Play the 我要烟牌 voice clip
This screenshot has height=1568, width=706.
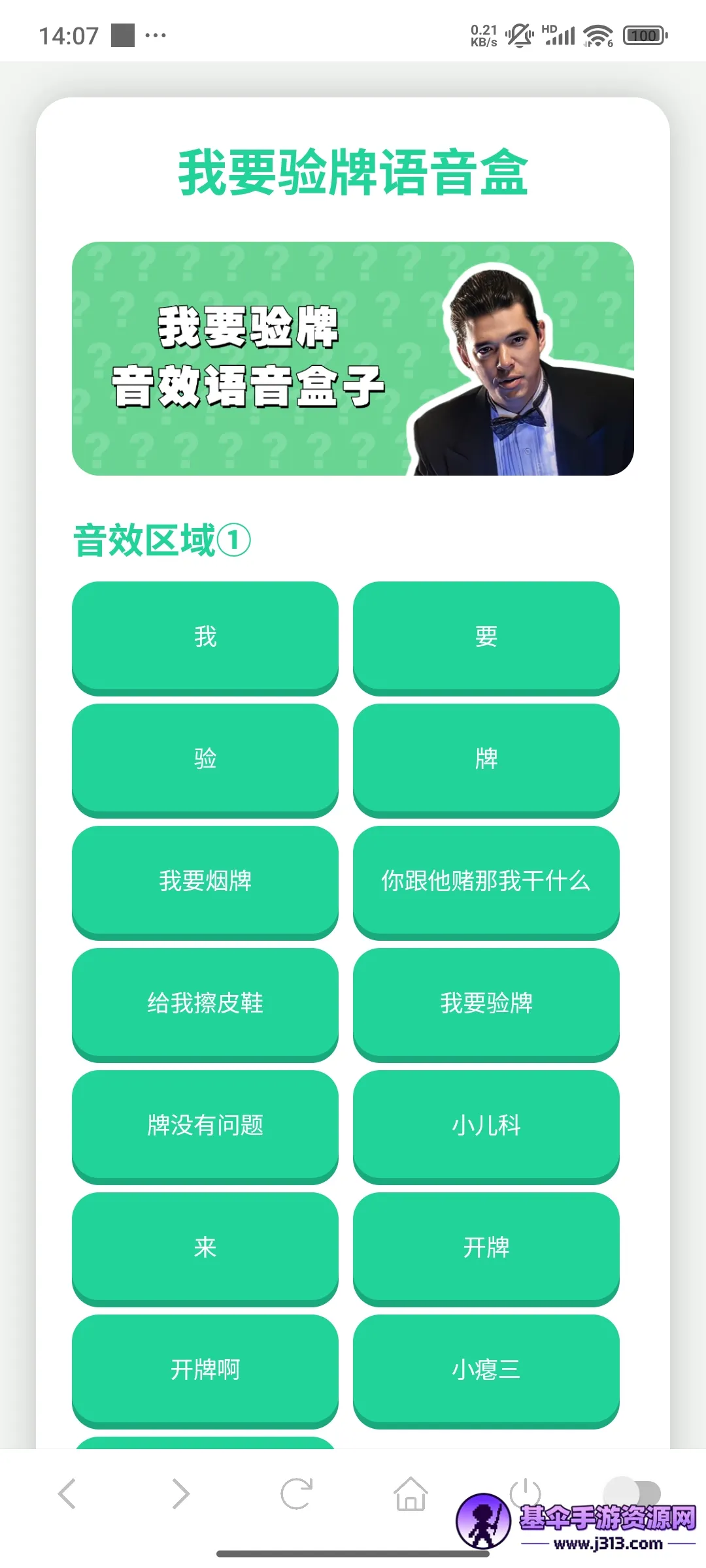pos(205,881)
